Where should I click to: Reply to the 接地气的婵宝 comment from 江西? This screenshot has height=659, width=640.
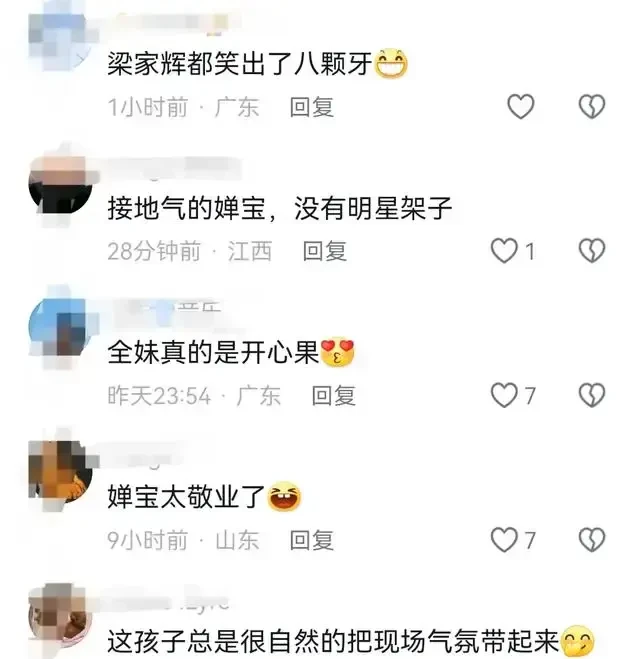click(x=324, y=252)
